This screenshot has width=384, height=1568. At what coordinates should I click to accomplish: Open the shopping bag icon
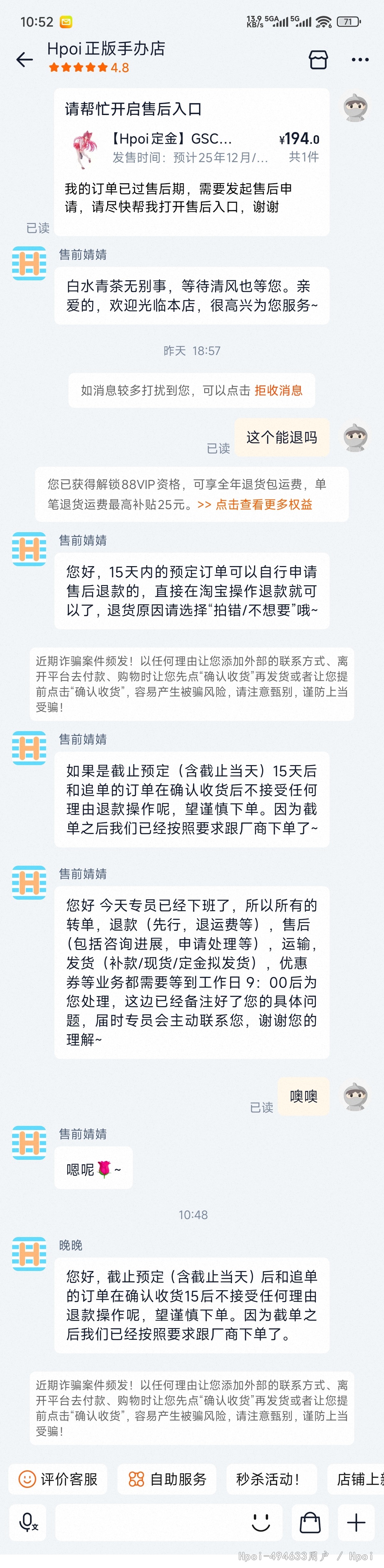[x=310, y=1523]
